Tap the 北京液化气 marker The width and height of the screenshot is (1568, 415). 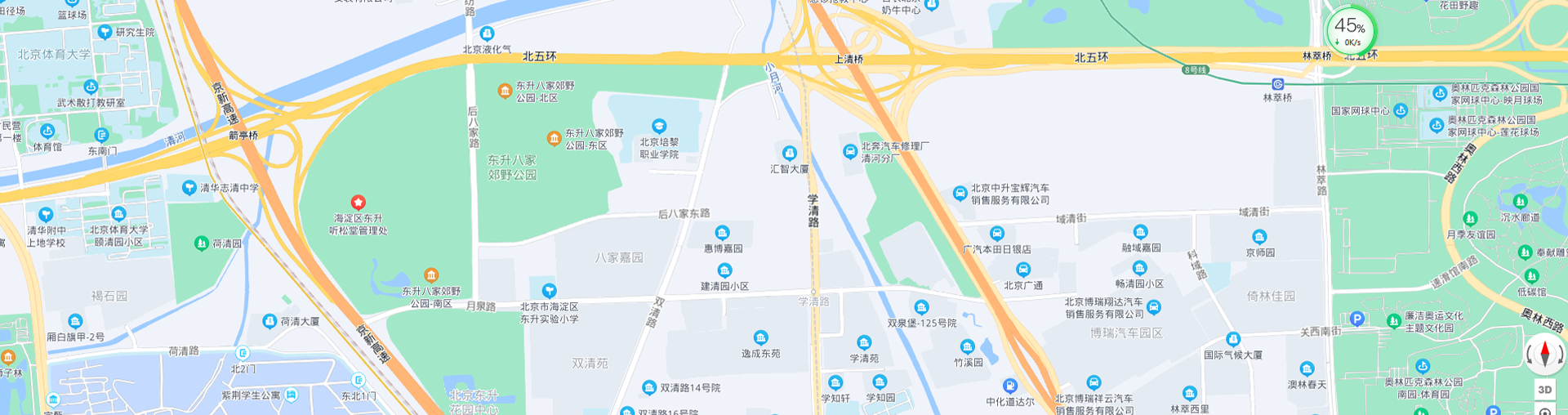point(487,33)
